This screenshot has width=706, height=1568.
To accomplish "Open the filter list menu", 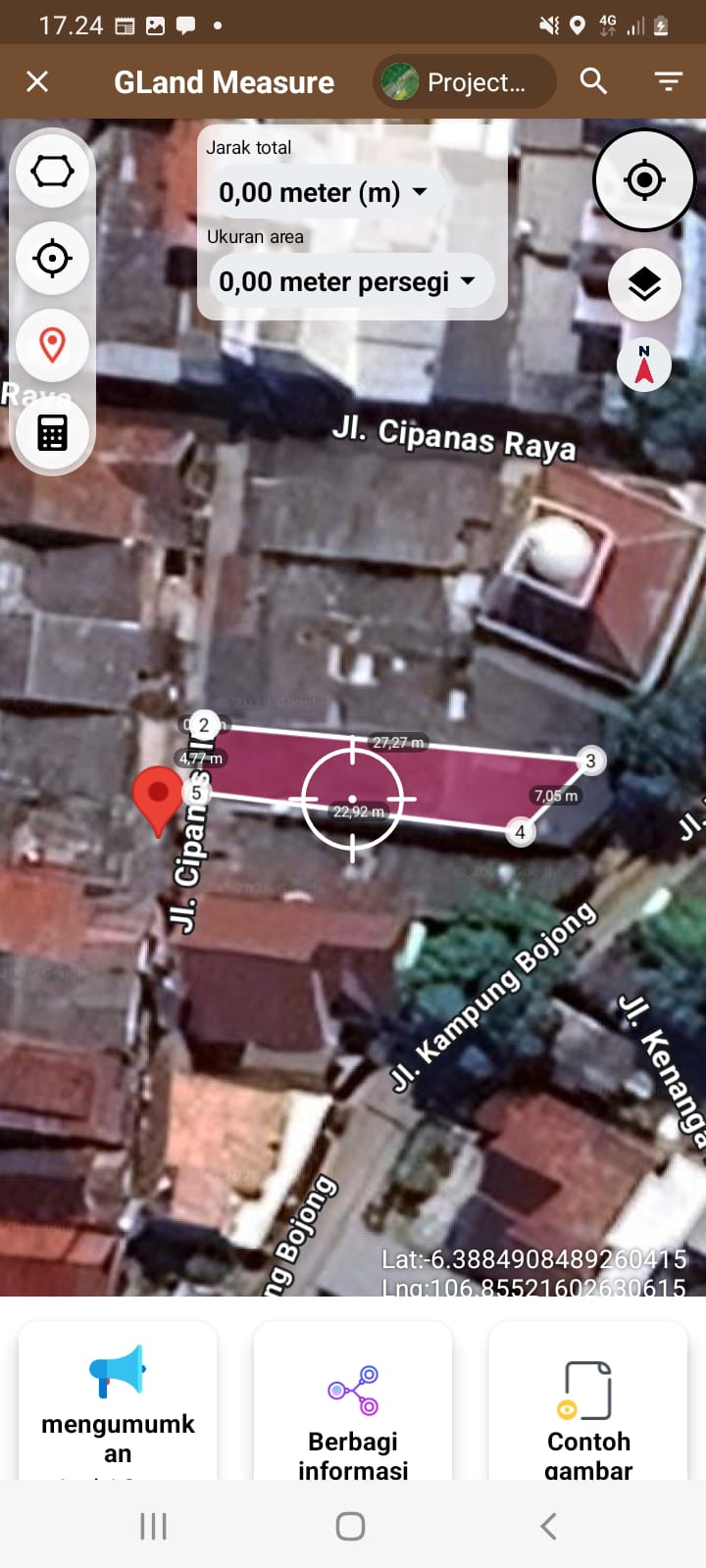I will click(x=669, y=81).
